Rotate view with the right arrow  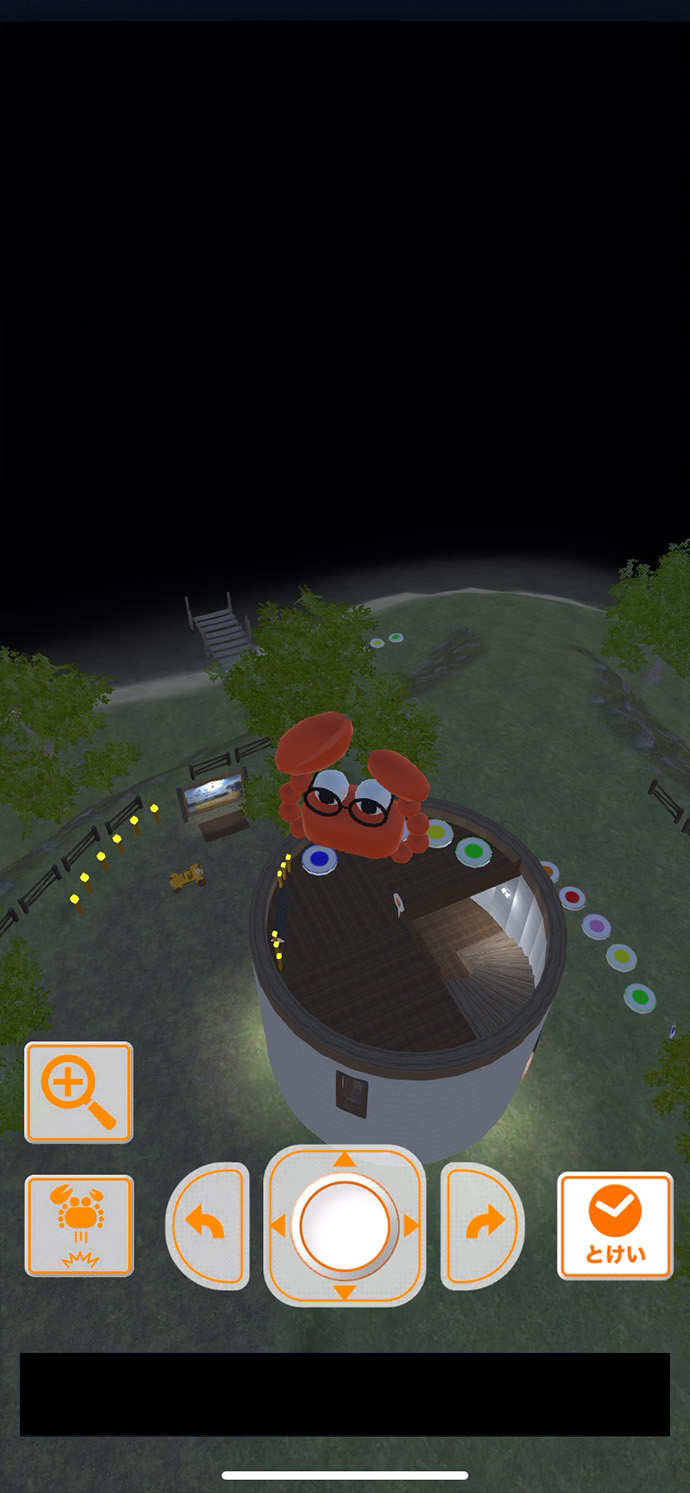click(x=483, y=1225)
